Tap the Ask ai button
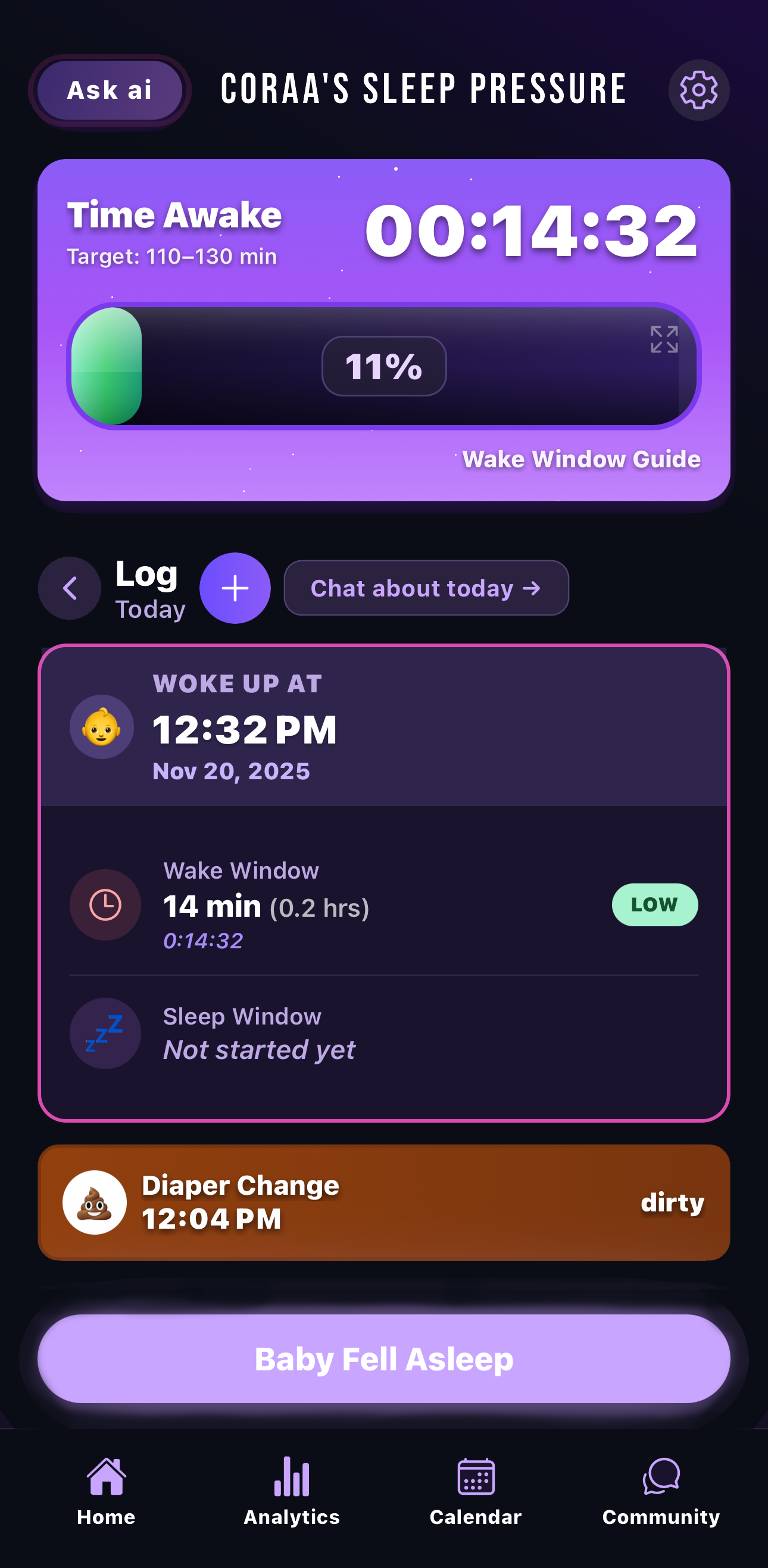This screenshot has height=1568, width=768. 110,90
